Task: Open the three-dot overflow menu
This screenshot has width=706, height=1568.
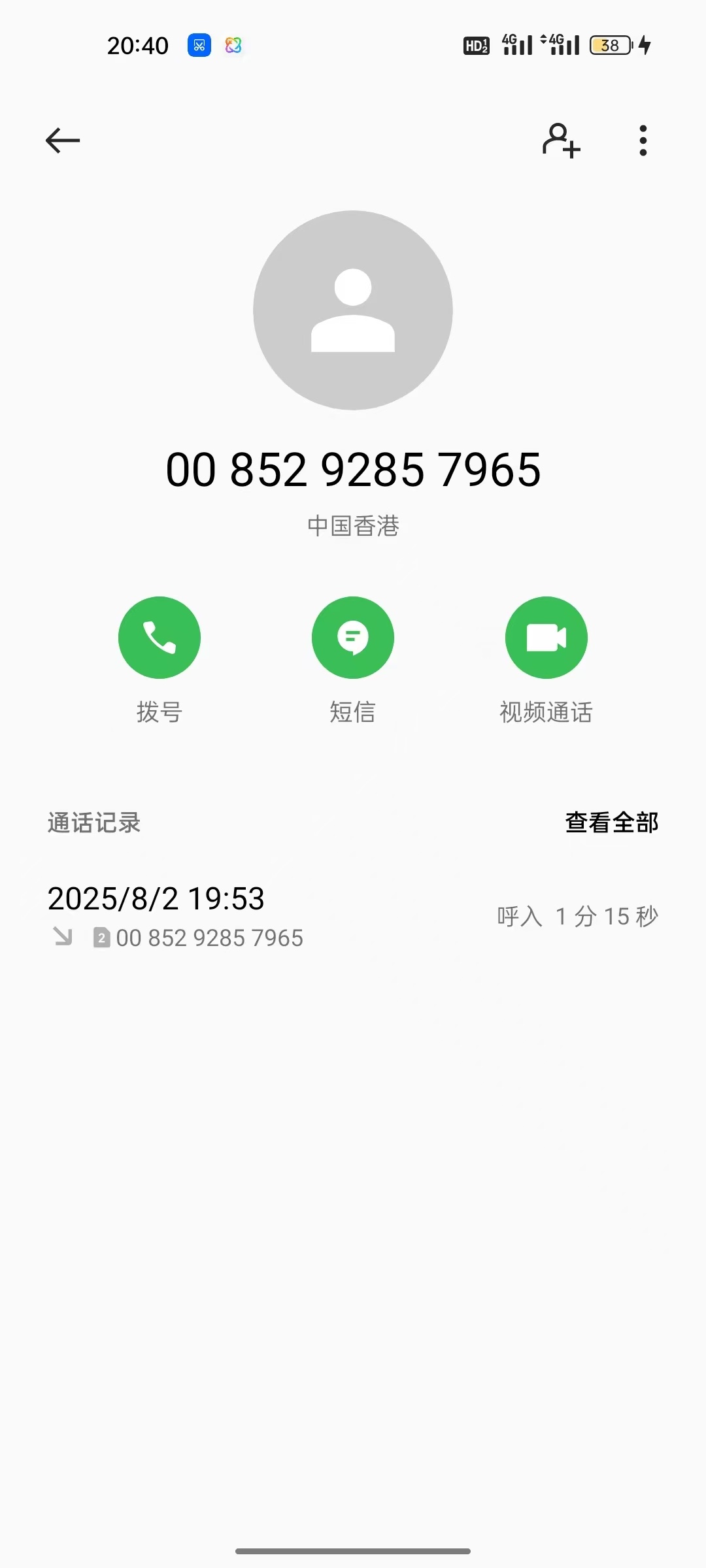Action: click(643, 140)
